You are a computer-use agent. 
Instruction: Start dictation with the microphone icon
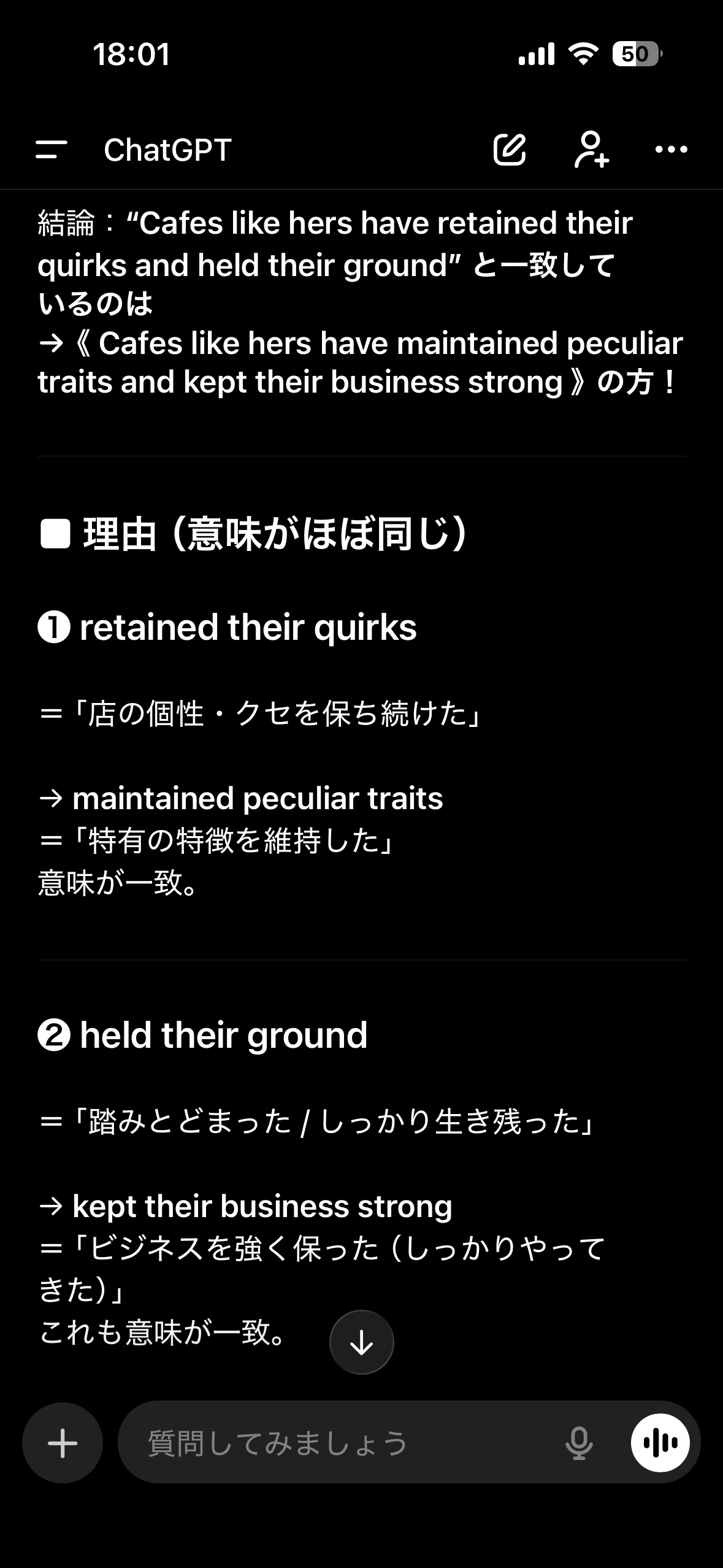point(578,1443)
